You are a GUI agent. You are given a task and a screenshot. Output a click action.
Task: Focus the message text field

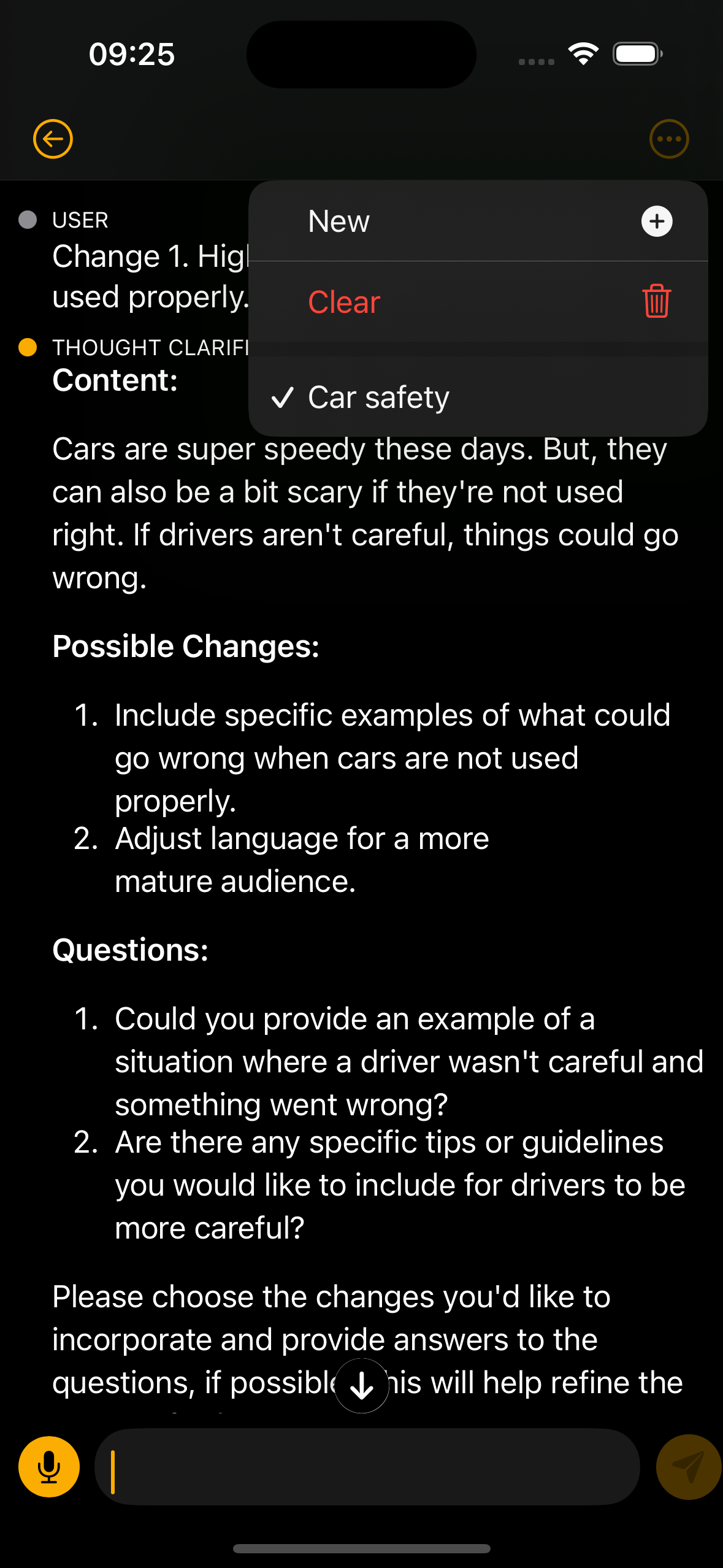point(368,1467)
